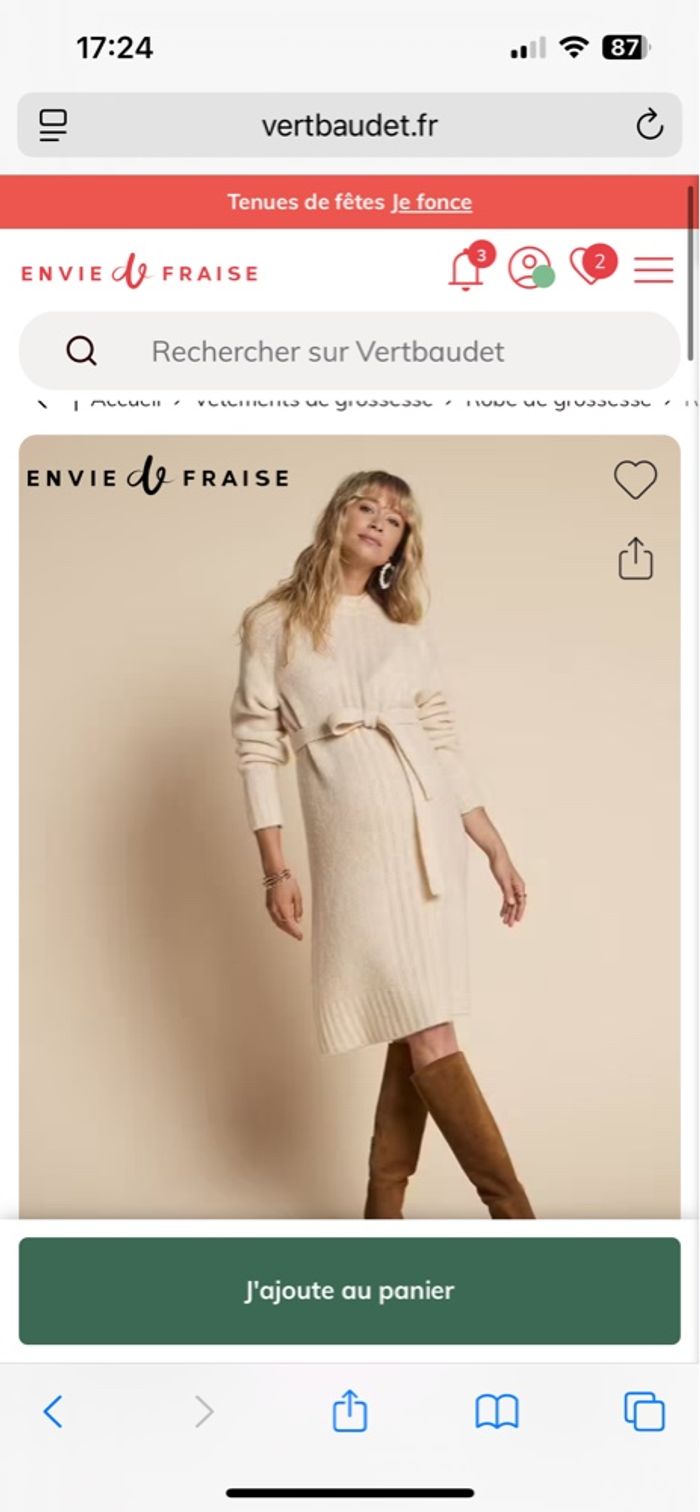Go back to the previous page in Safari

pyautogui.click(x=53, y=1412)
